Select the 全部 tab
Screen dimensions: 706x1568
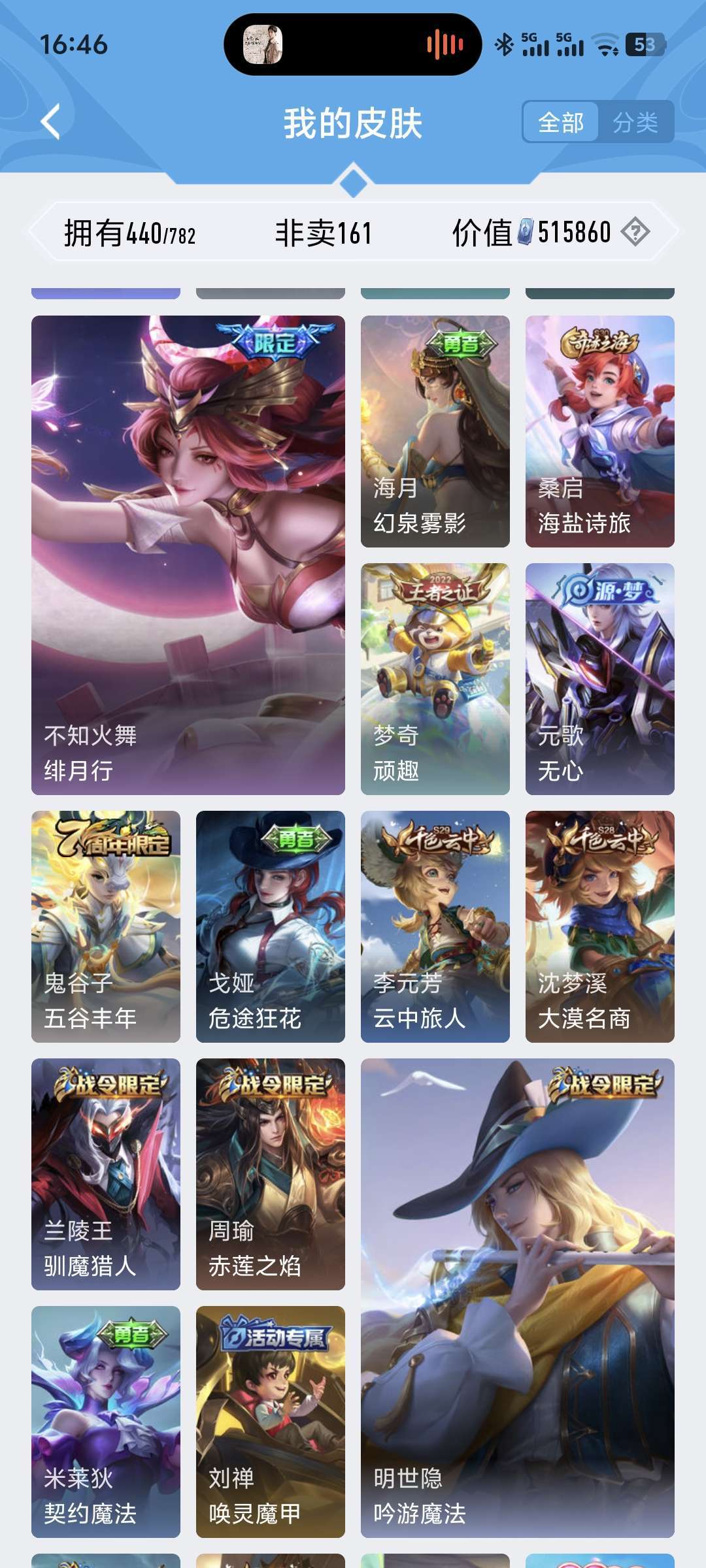561,122
